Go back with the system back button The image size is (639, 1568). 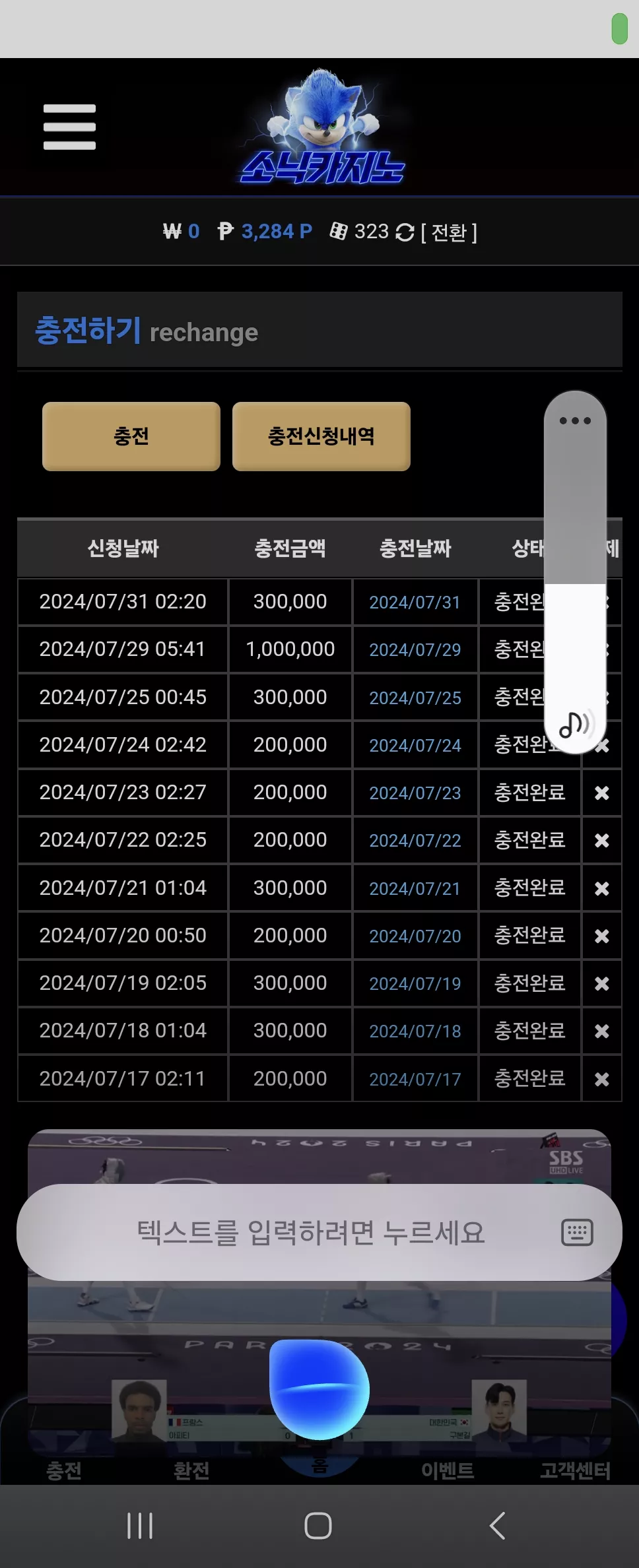click(x=498, y=1526)
